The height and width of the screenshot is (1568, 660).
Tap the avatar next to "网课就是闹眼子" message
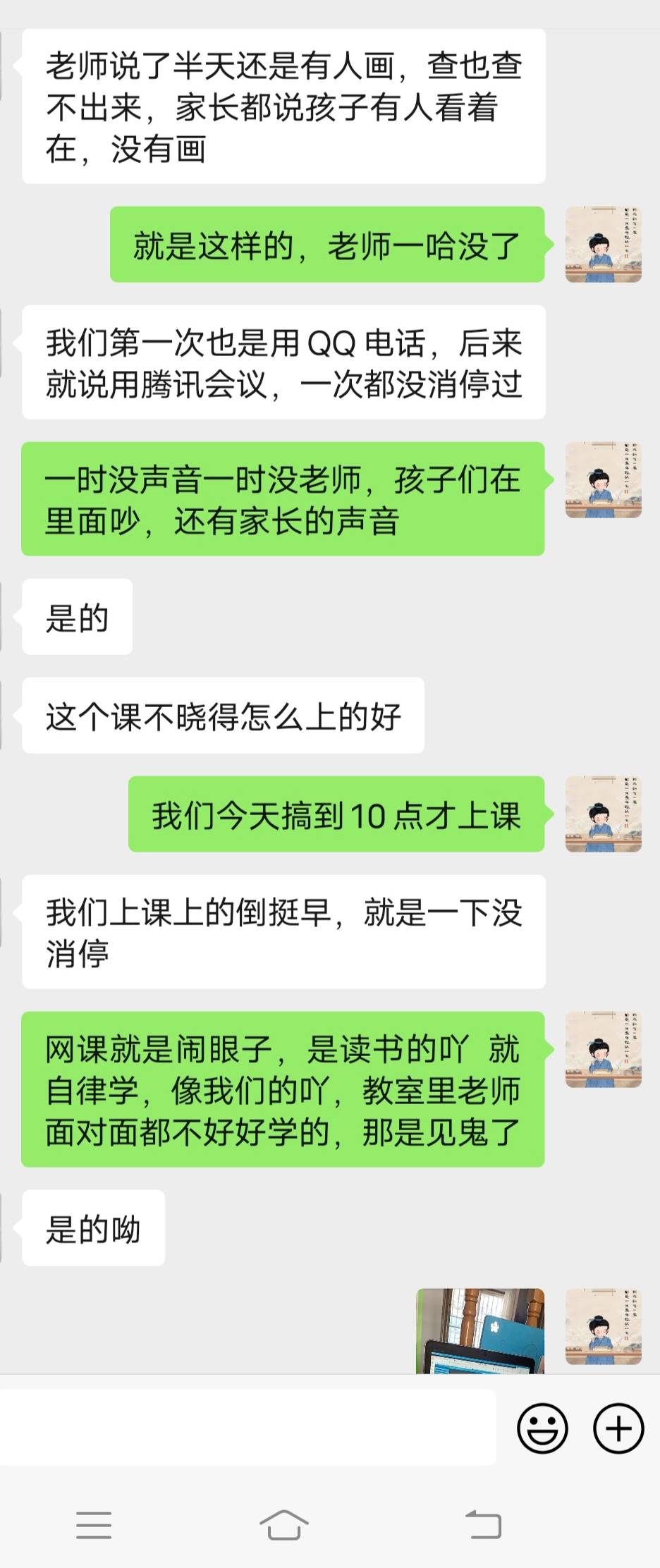point(604,1051)
